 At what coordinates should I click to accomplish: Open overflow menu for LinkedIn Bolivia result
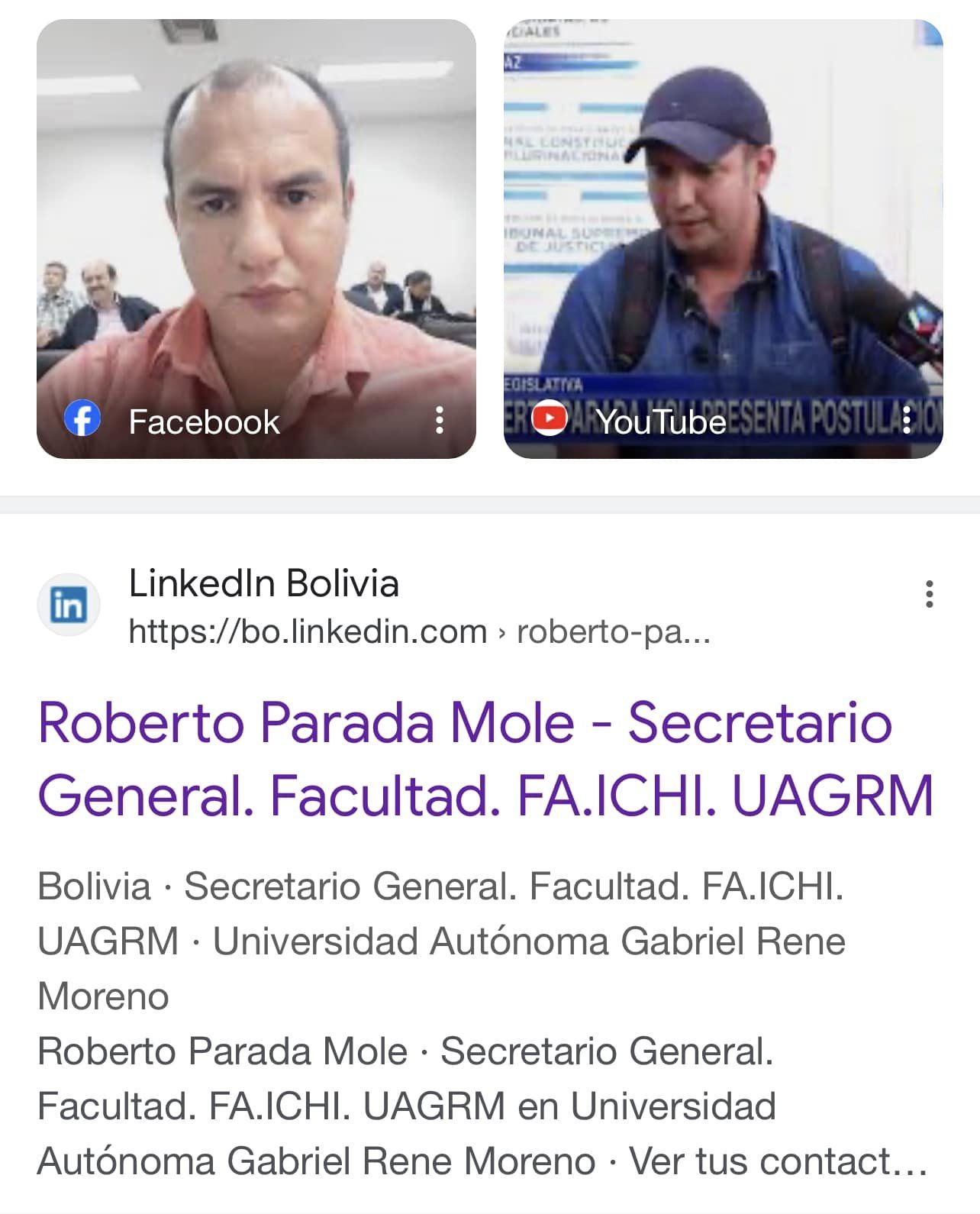[x=929, y=594]
